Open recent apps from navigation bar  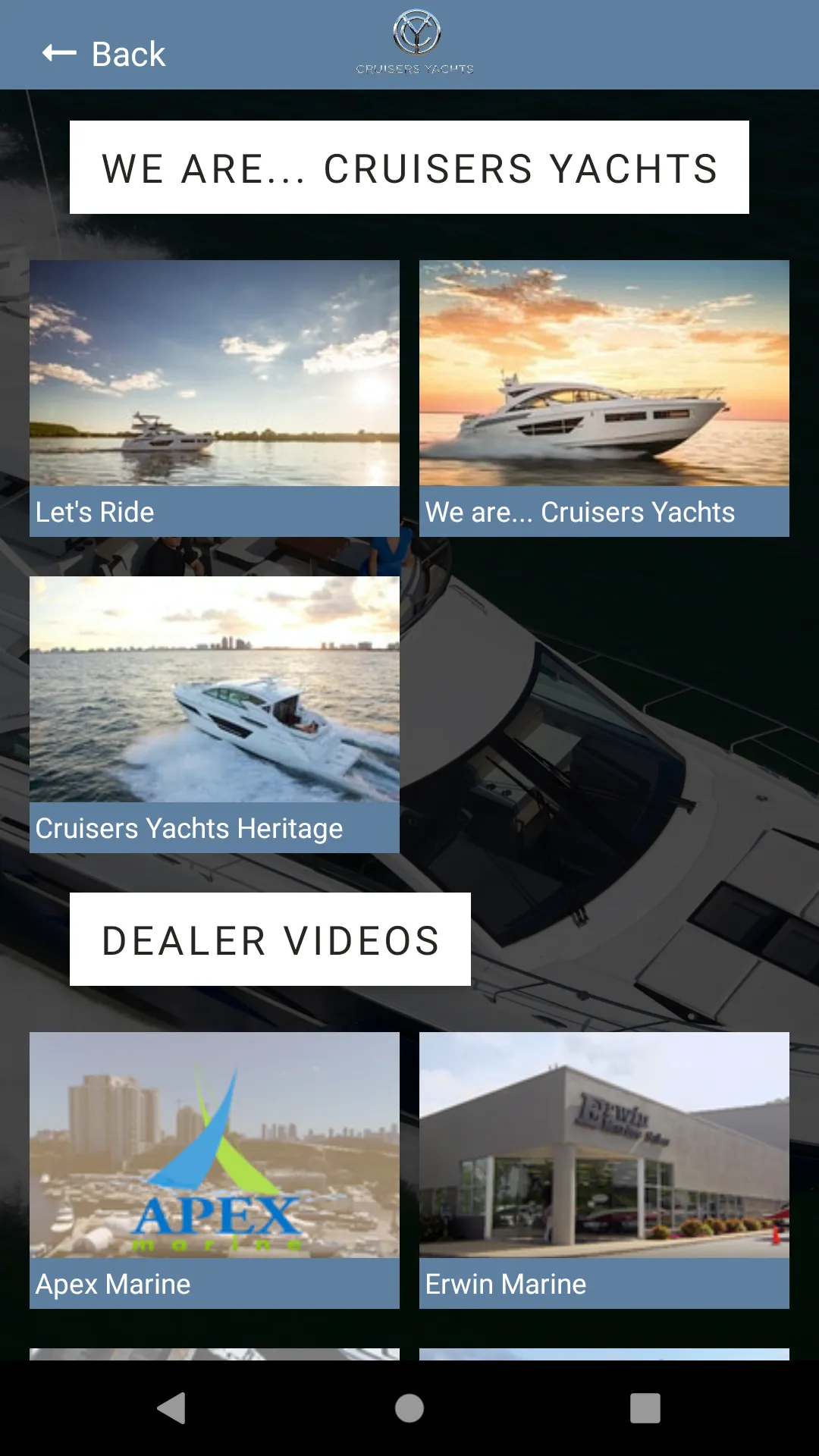coord(645,1408)
